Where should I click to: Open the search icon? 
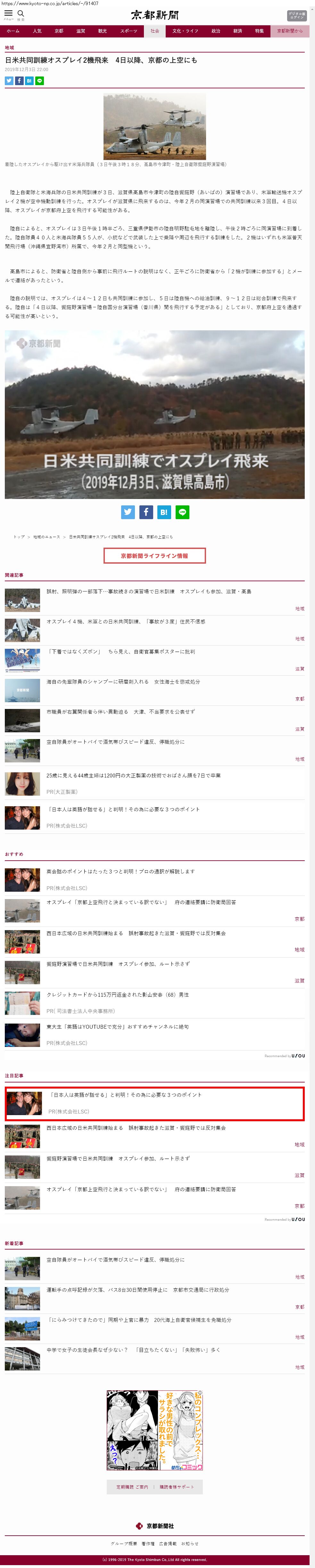(x=21, y=14)
